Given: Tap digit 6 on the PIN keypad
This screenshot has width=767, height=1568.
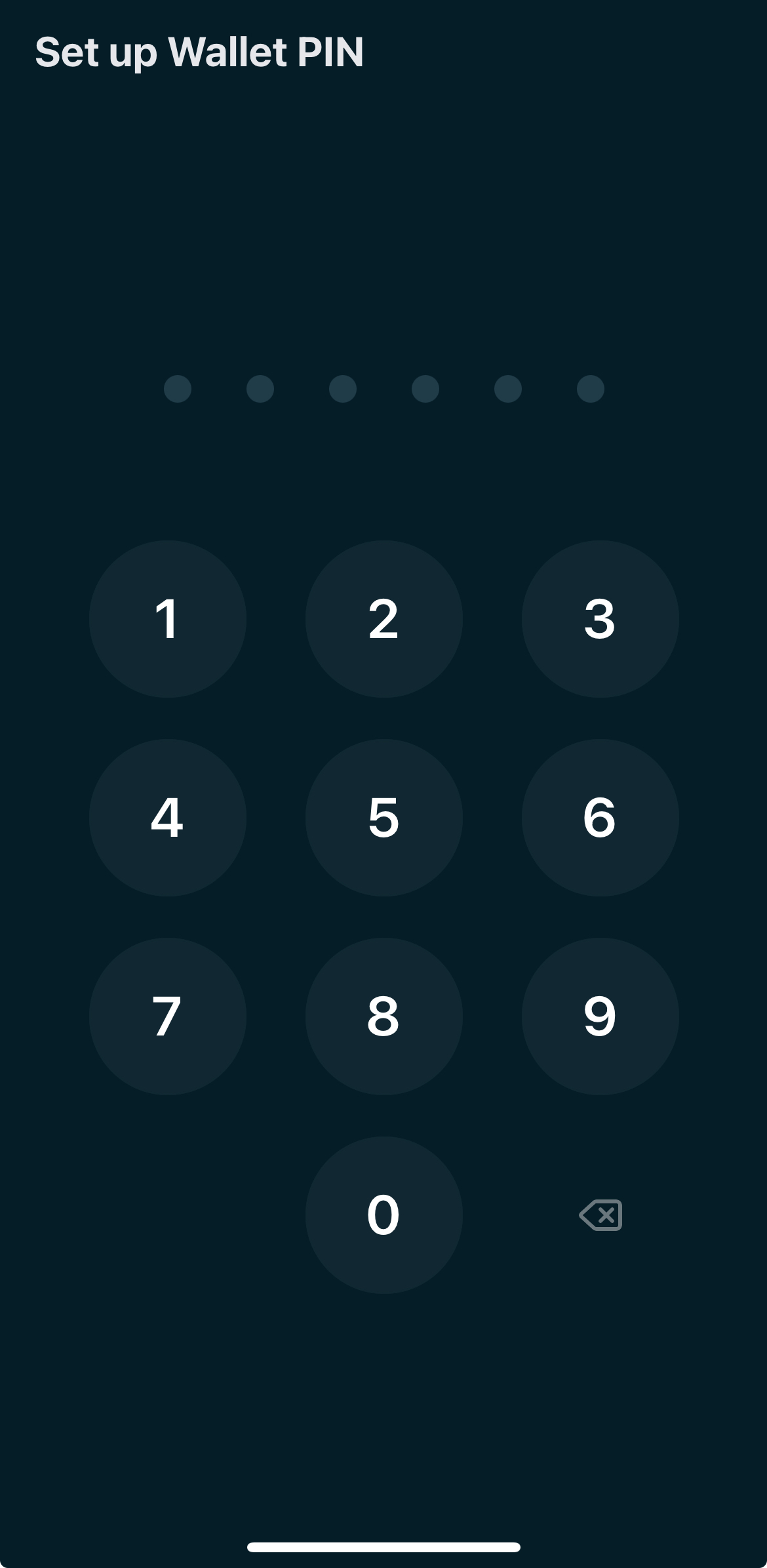Looking at the screenshot, I should click(600, 818).
